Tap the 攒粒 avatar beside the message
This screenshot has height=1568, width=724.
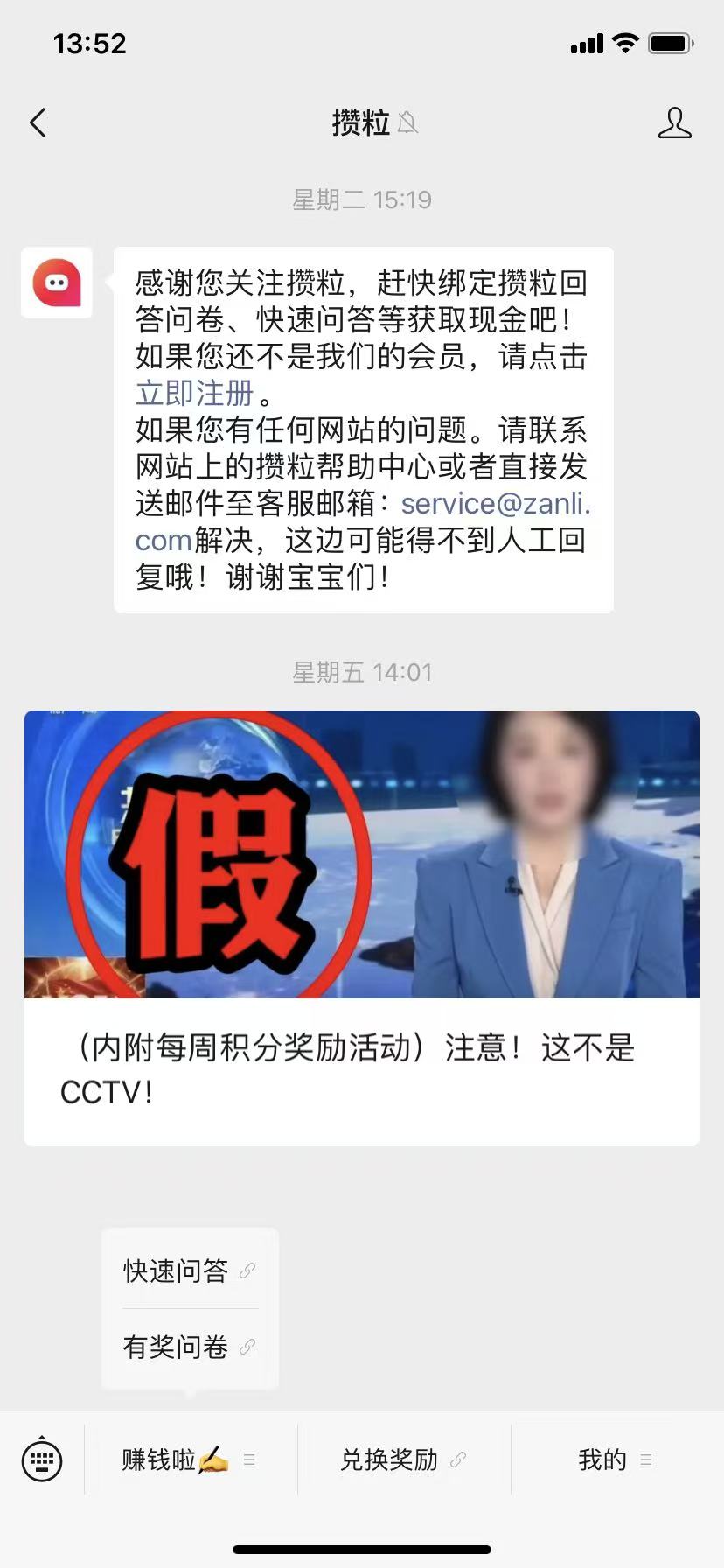click(57, 283)
